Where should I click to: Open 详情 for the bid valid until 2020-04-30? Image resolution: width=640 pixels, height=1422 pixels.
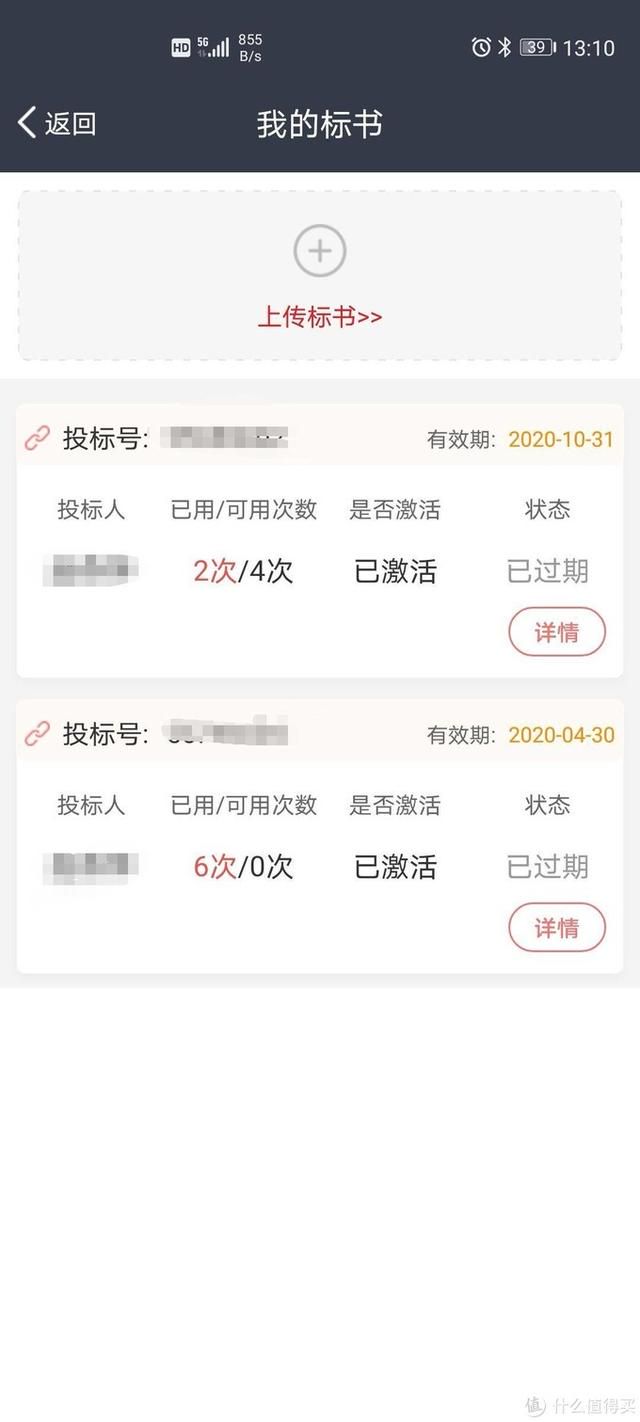click(557, 928)
